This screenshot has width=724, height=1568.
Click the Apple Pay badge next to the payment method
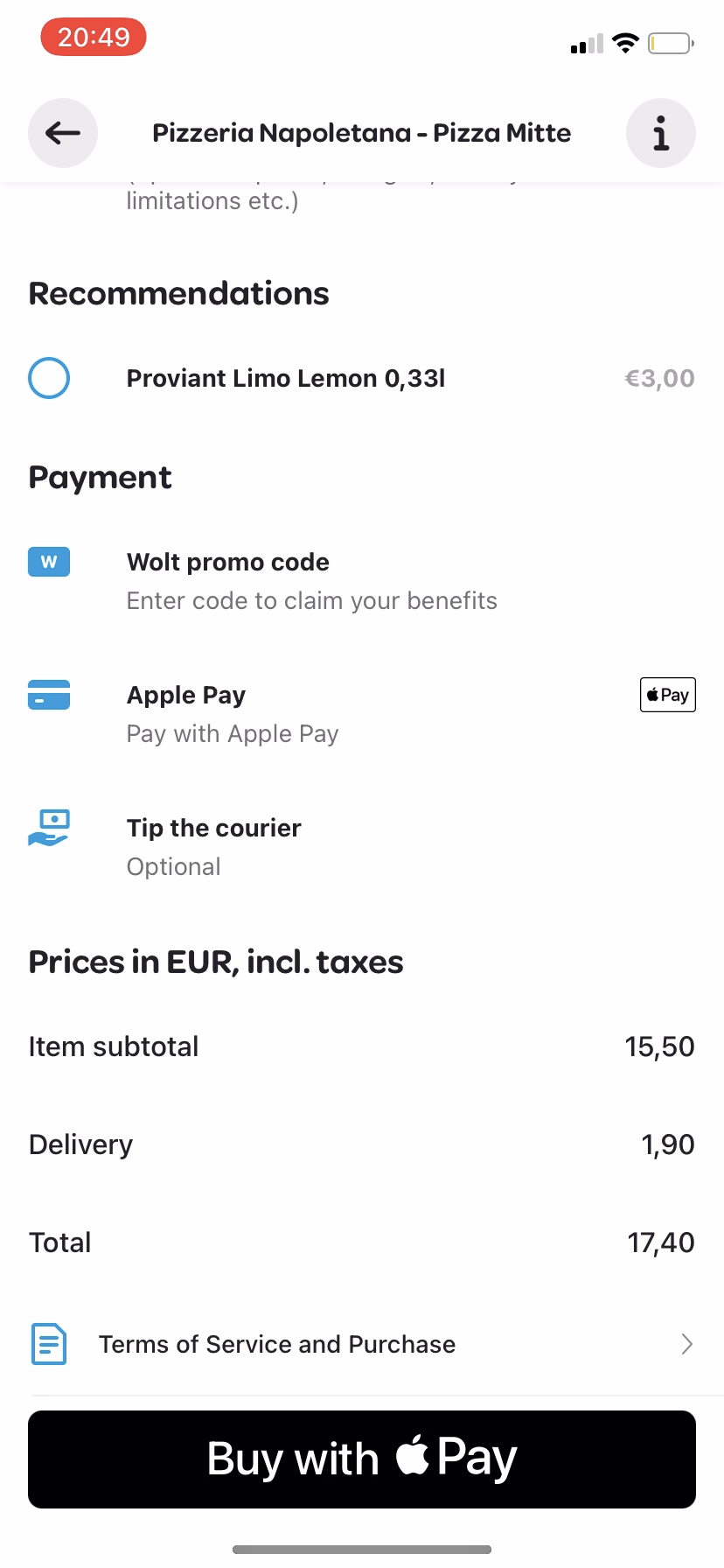click(x=666, y=695)
